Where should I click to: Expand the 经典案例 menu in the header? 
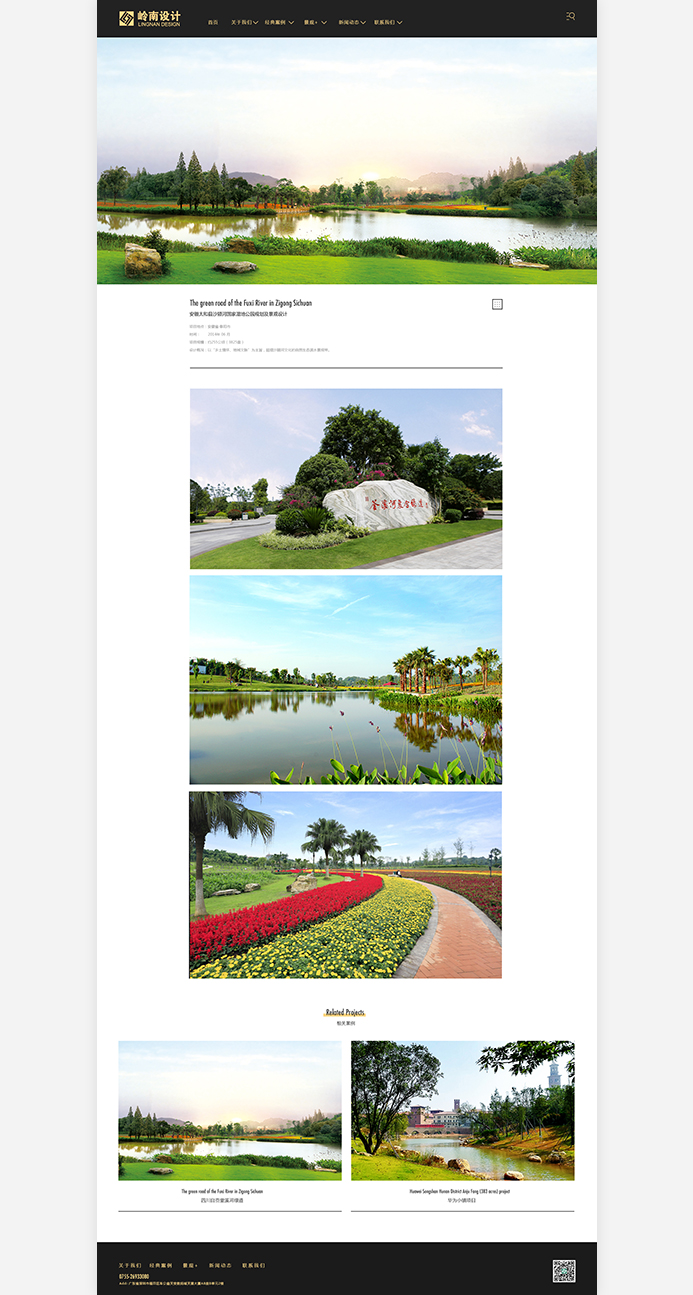279,22
